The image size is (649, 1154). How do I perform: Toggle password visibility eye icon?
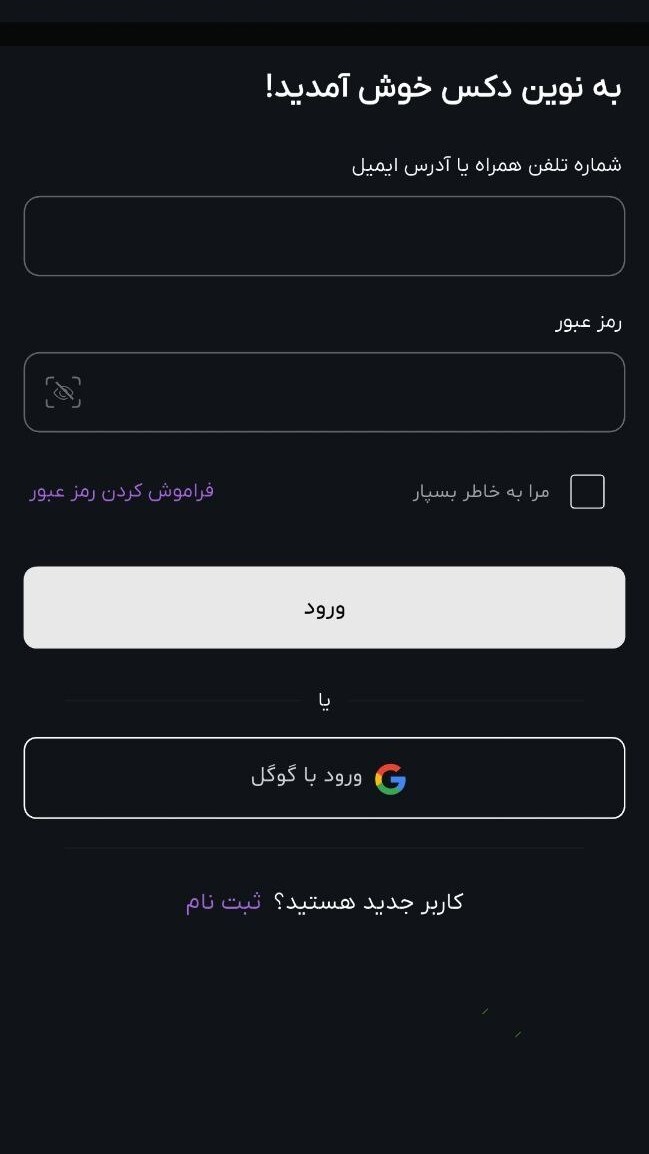(63, 392)
